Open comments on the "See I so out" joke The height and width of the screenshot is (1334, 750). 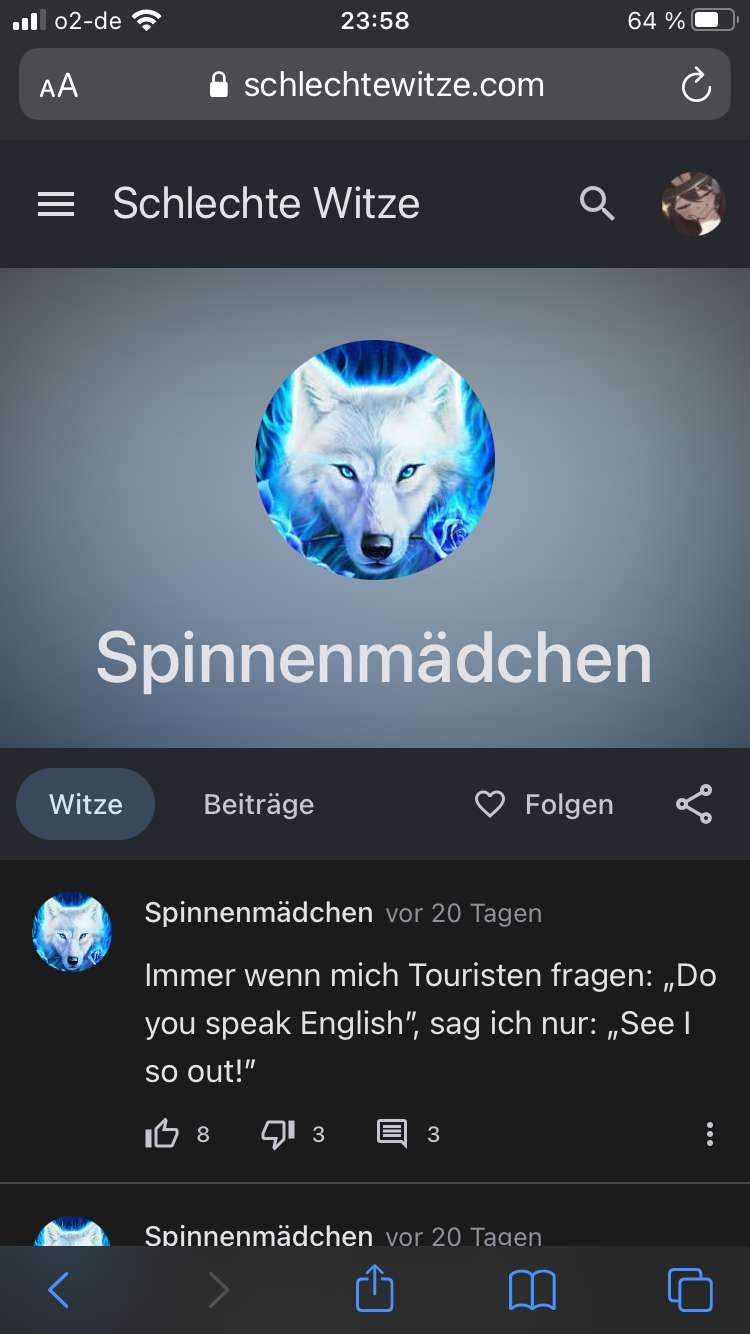(392, 1134)
